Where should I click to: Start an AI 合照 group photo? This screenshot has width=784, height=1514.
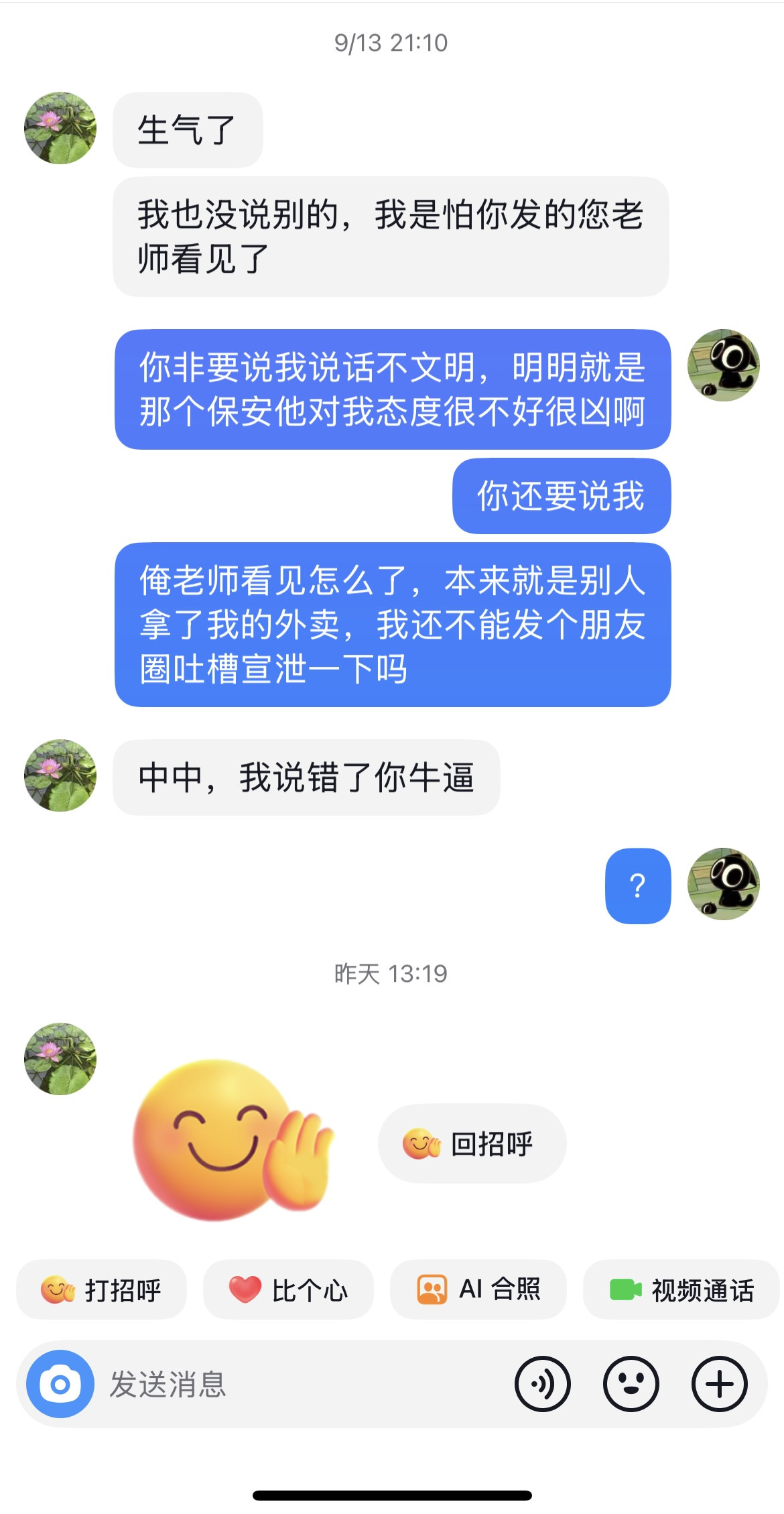[478, 1289]
